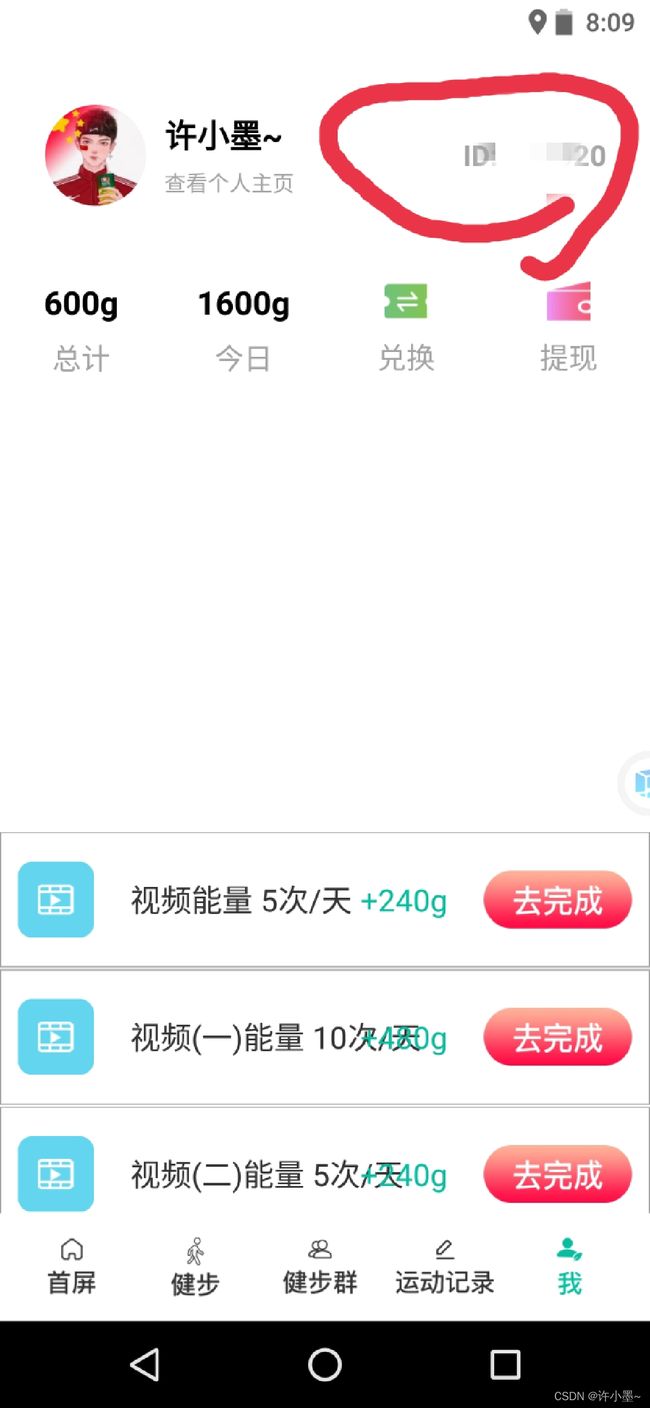Switch to the 健步群 tab

(x=320, y=1267)
